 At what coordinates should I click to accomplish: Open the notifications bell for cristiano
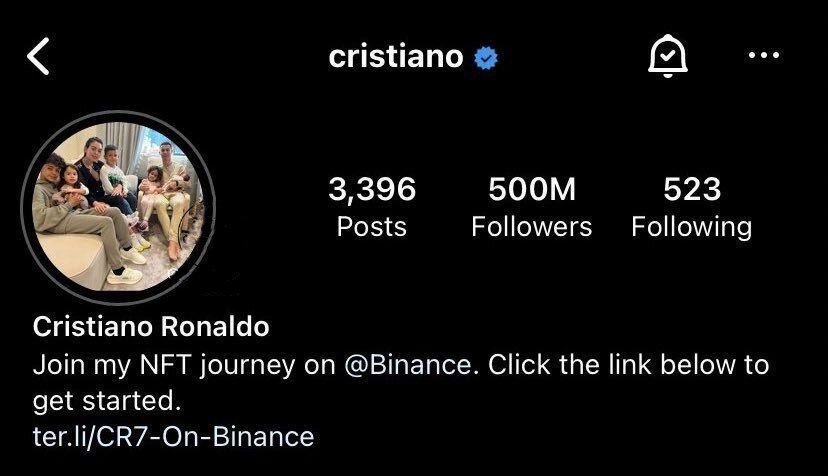pos(667,58)
